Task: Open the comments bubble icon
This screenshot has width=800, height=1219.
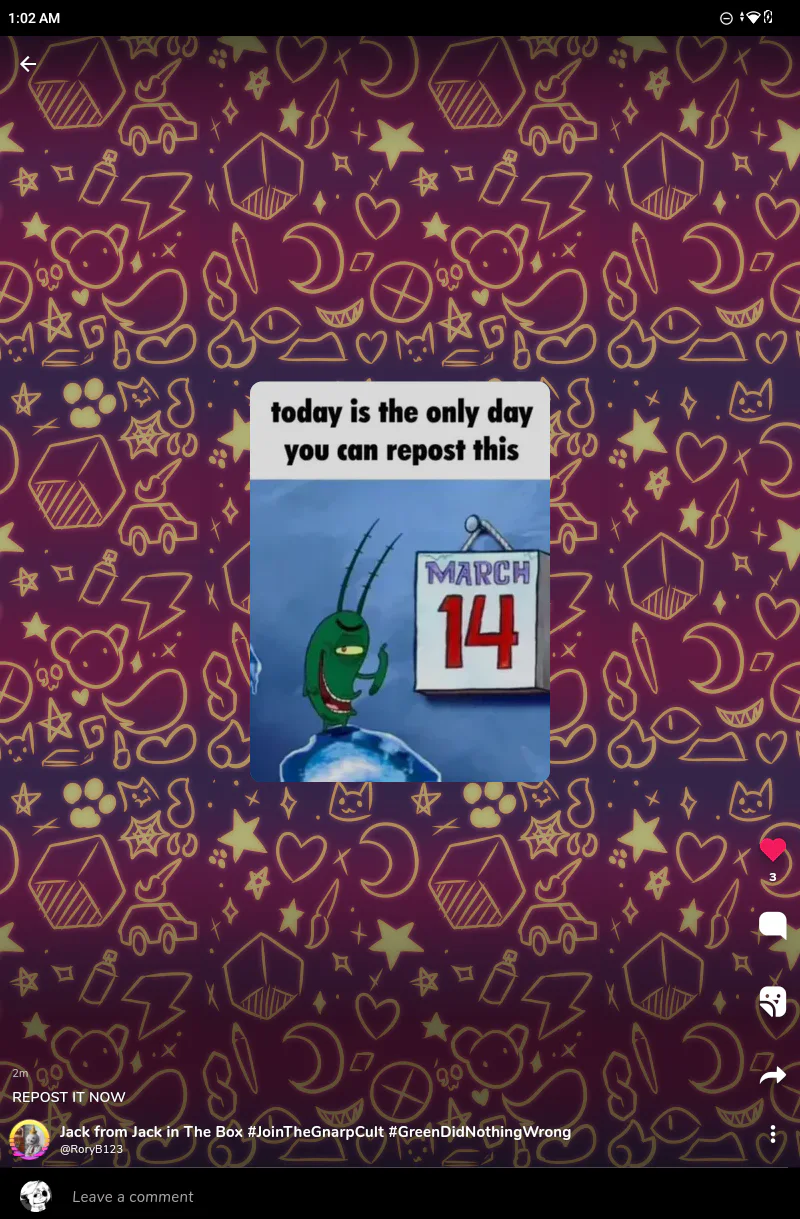Action: tap(772, 925)
